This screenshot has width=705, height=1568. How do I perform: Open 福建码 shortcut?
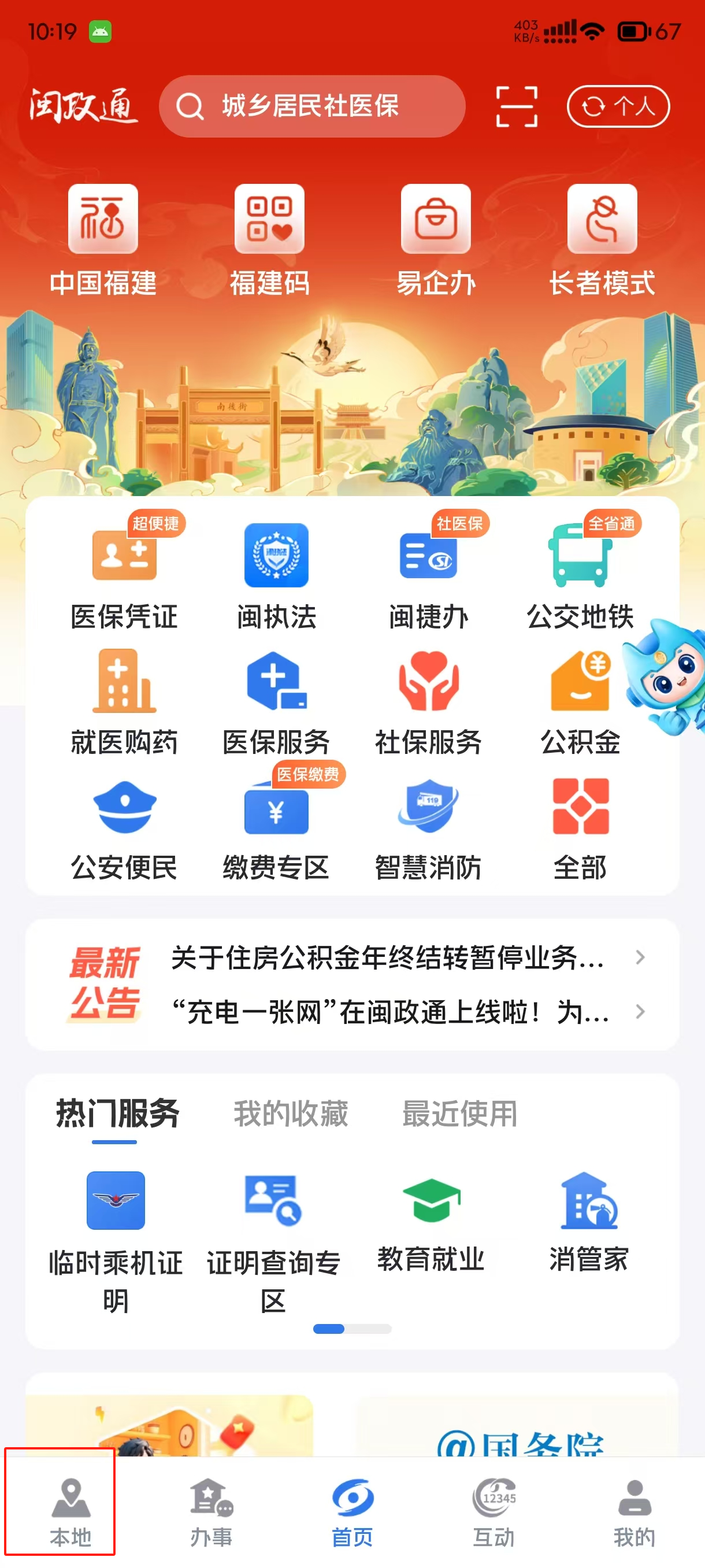click(x=269, y=240)
